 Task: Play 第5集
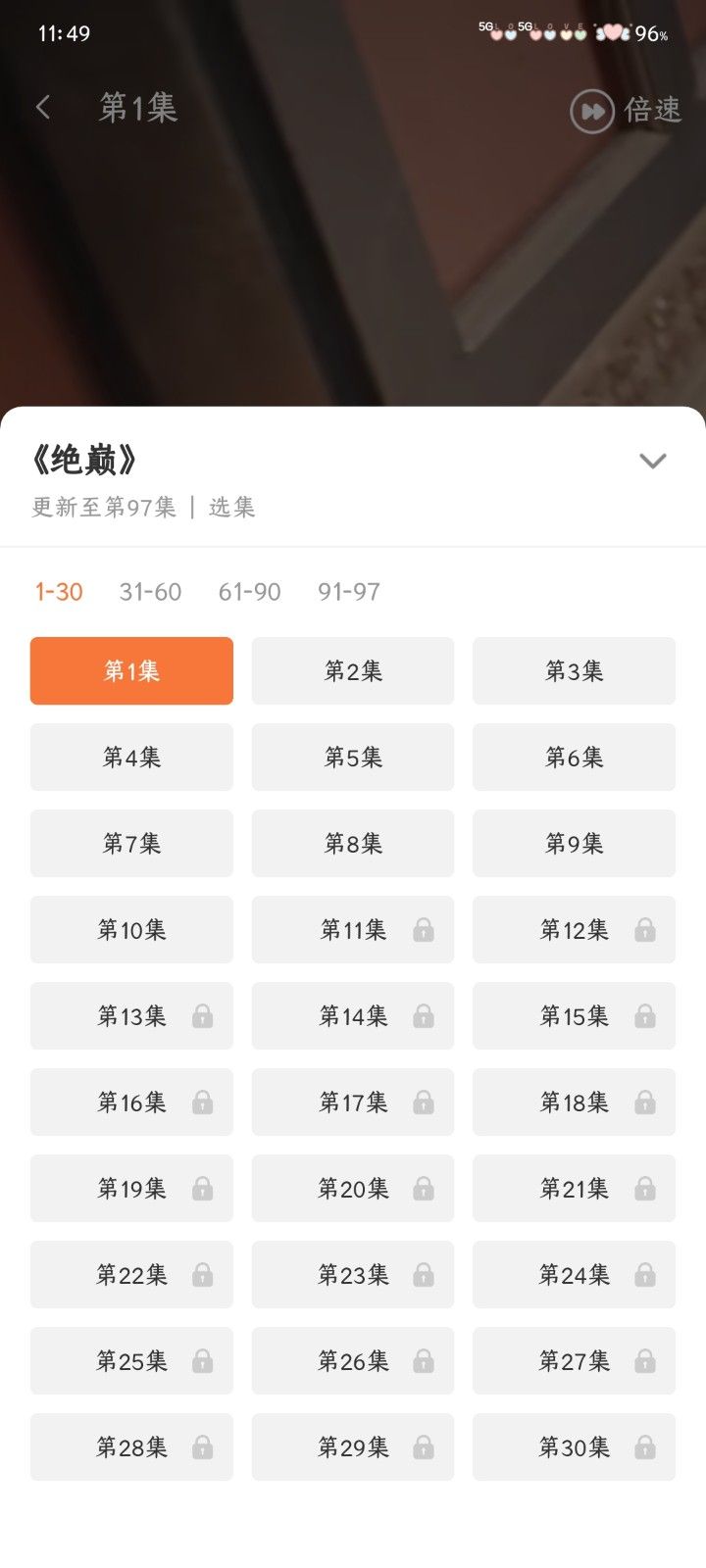click(x=352, y=757)
